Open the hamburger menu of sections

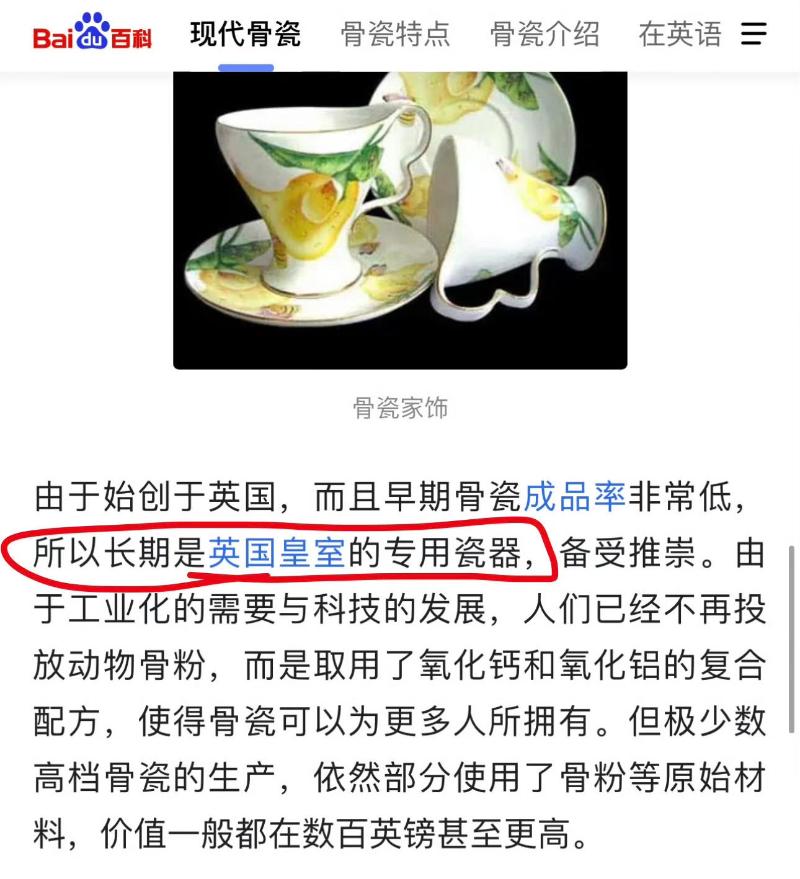(x=754, y=35)
